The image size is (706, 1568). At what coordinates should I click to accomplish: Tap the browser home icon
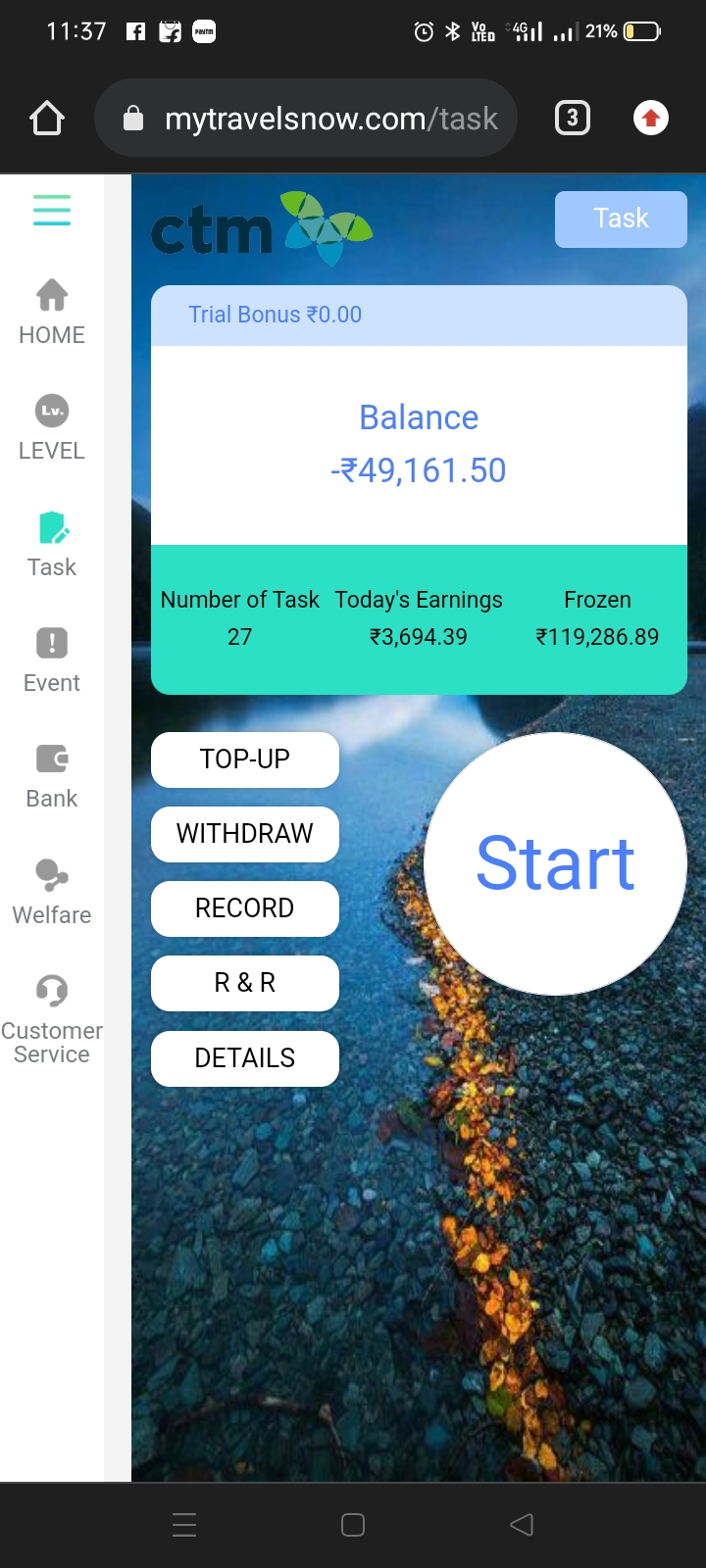click(x=47, y=119)
